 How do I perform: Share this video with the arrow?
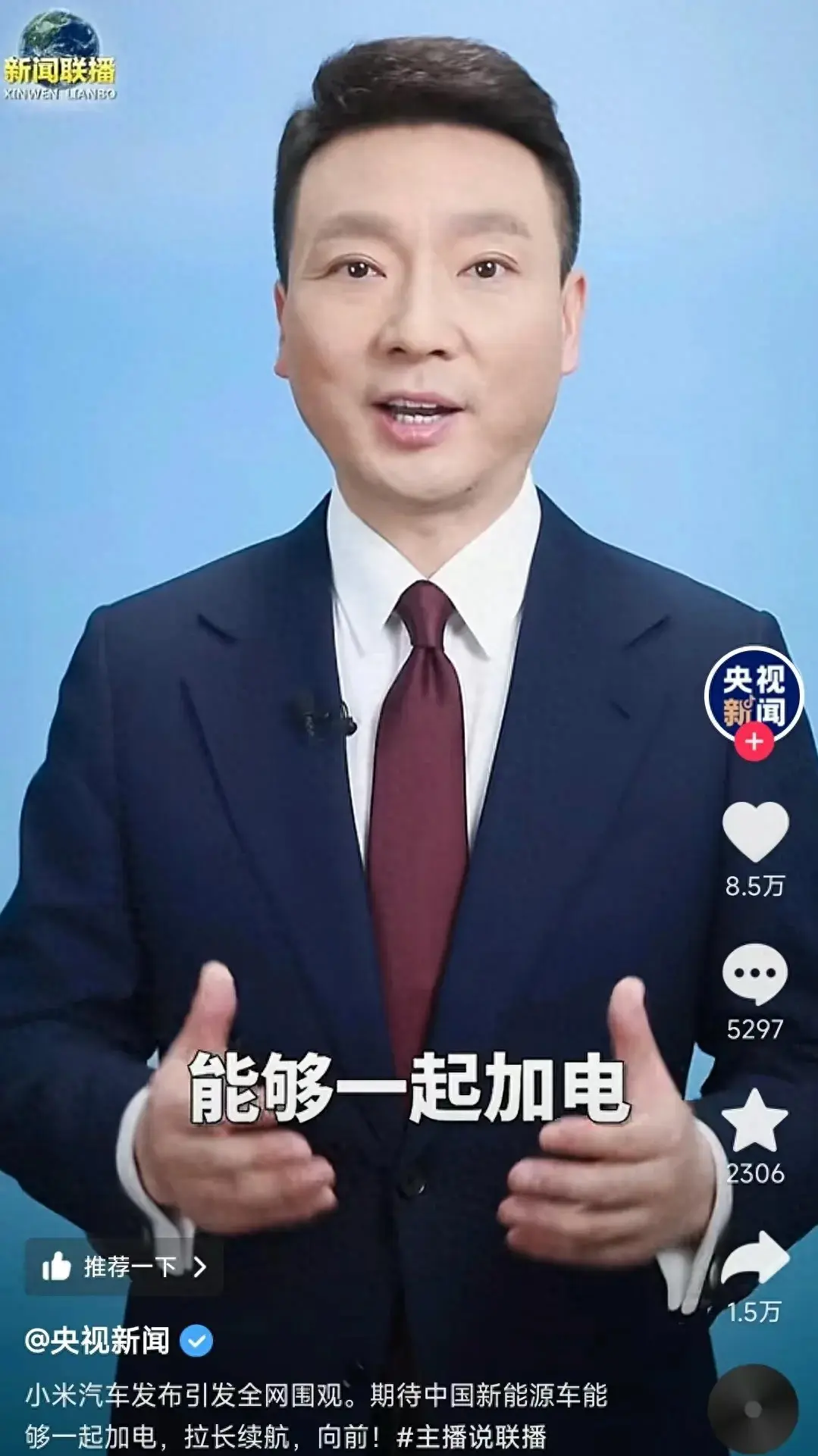click(x=754, y=1260)
